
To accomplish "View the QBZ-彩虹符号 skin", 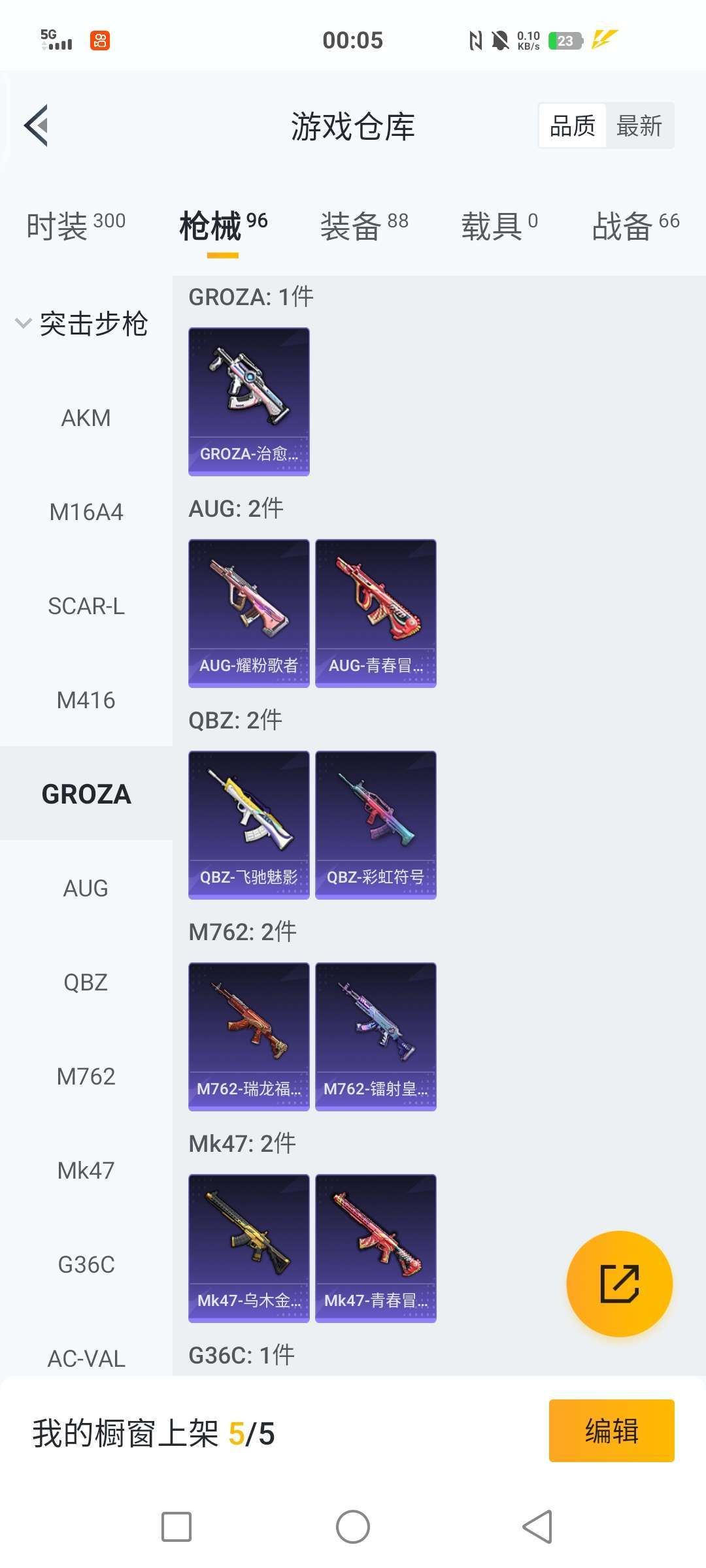I will (376, 825).
